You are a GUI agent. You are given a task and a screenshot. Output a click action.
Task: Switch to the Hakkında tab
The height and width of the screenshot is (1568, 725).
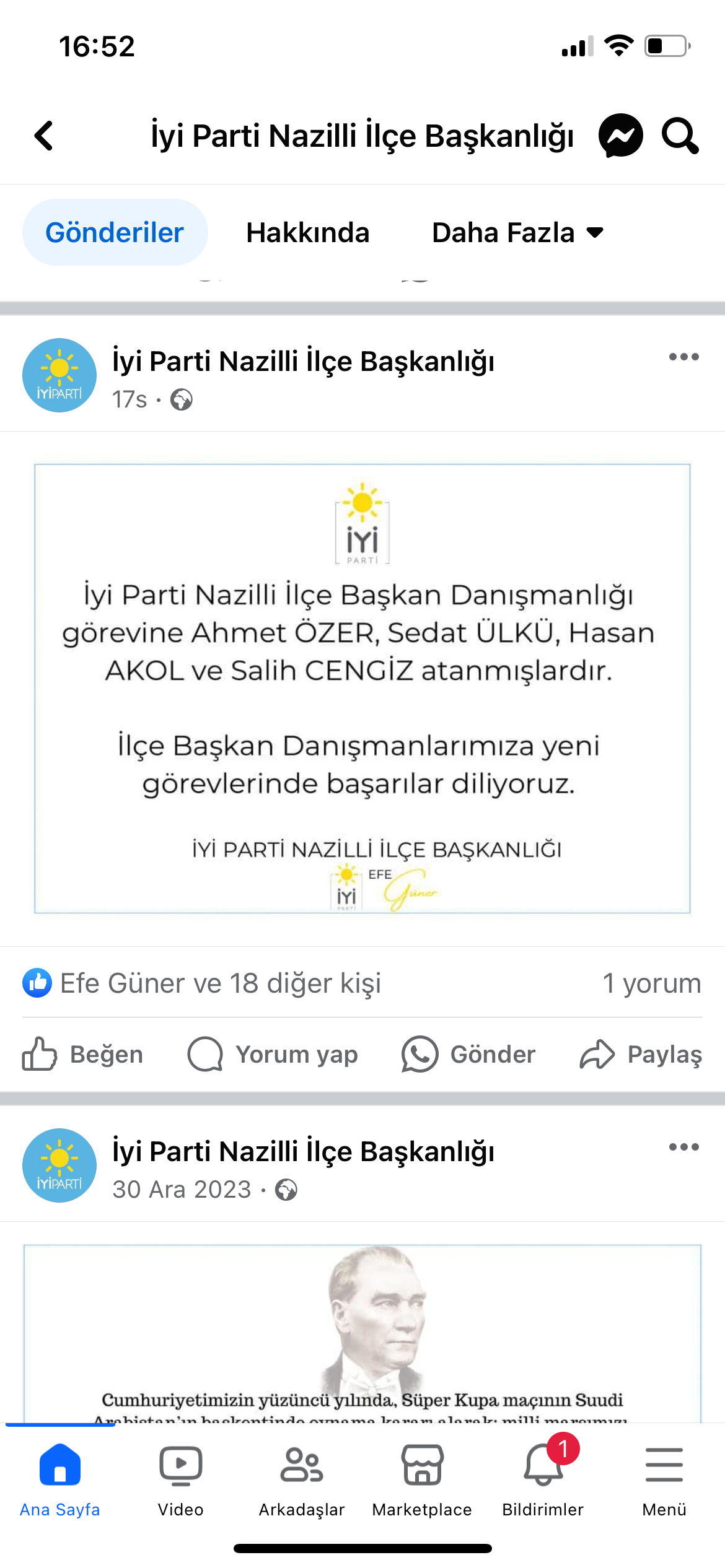click(308, 233)
